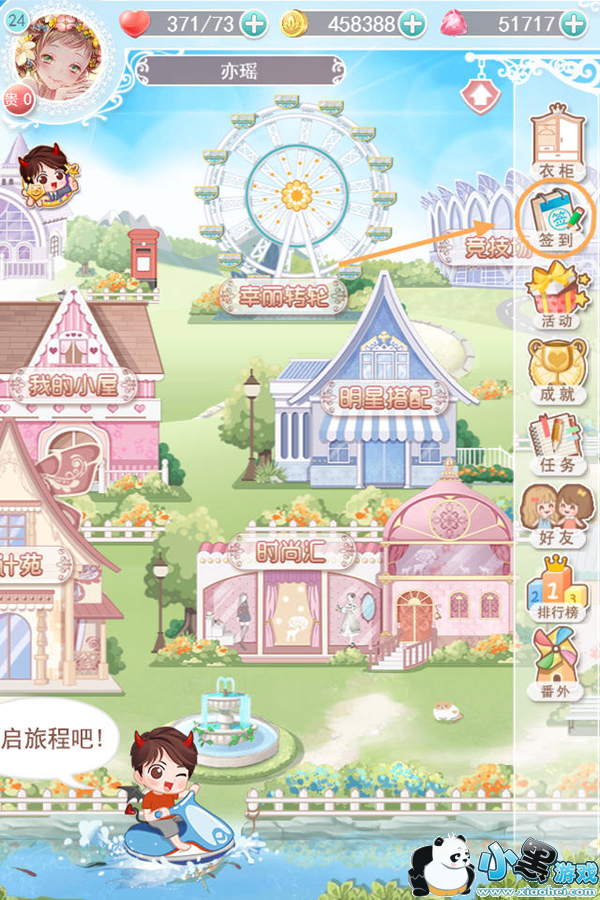Screen dimensions: 600x900
Task: Tap the devil boy character badge
Action: click(x=48, y=176)
